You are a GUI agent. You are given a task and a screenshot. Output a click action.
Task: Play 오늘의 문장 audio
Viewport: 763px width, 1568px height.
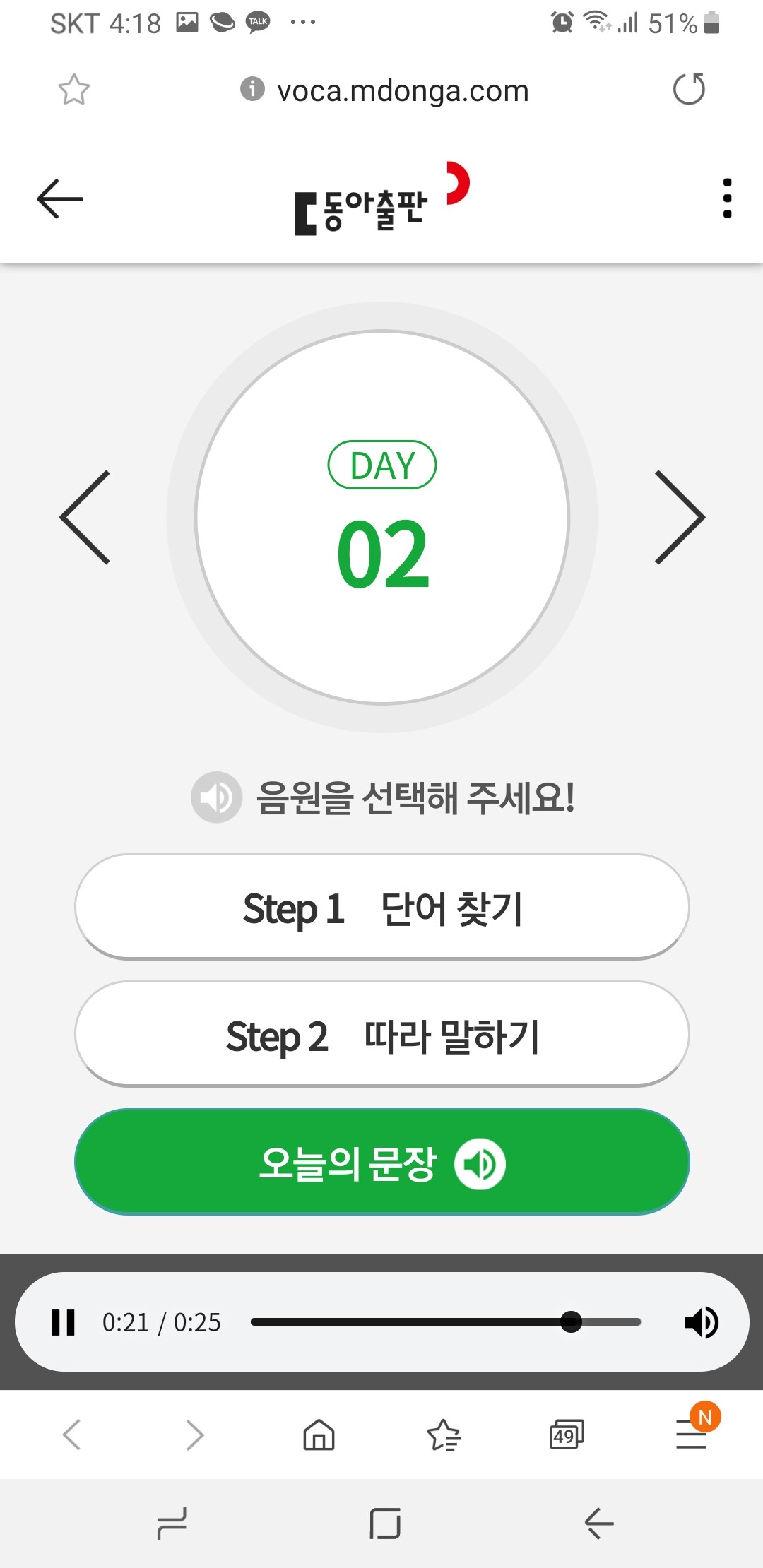(x=382, y=1163)
